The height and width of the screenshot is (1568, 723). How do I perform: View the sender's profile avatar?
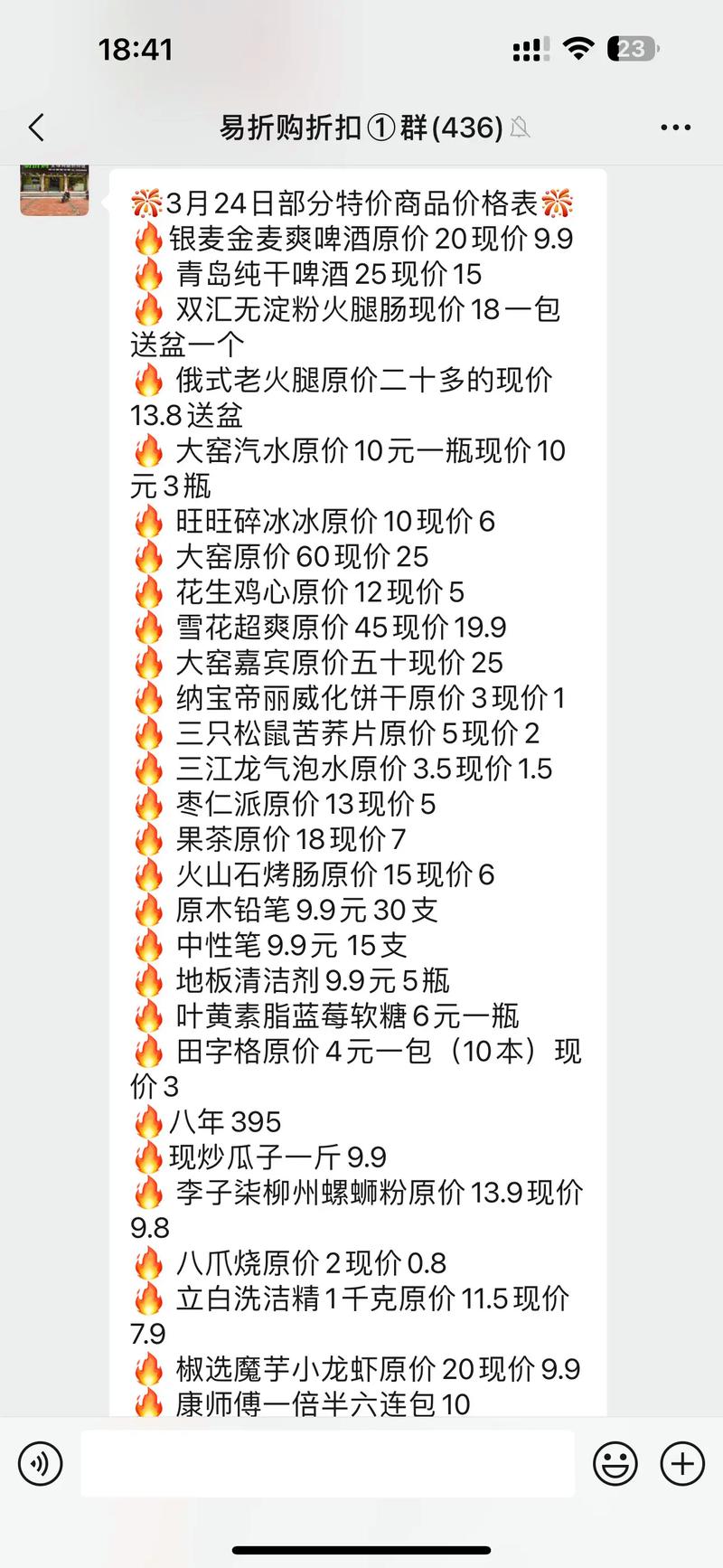pos(55,190)
